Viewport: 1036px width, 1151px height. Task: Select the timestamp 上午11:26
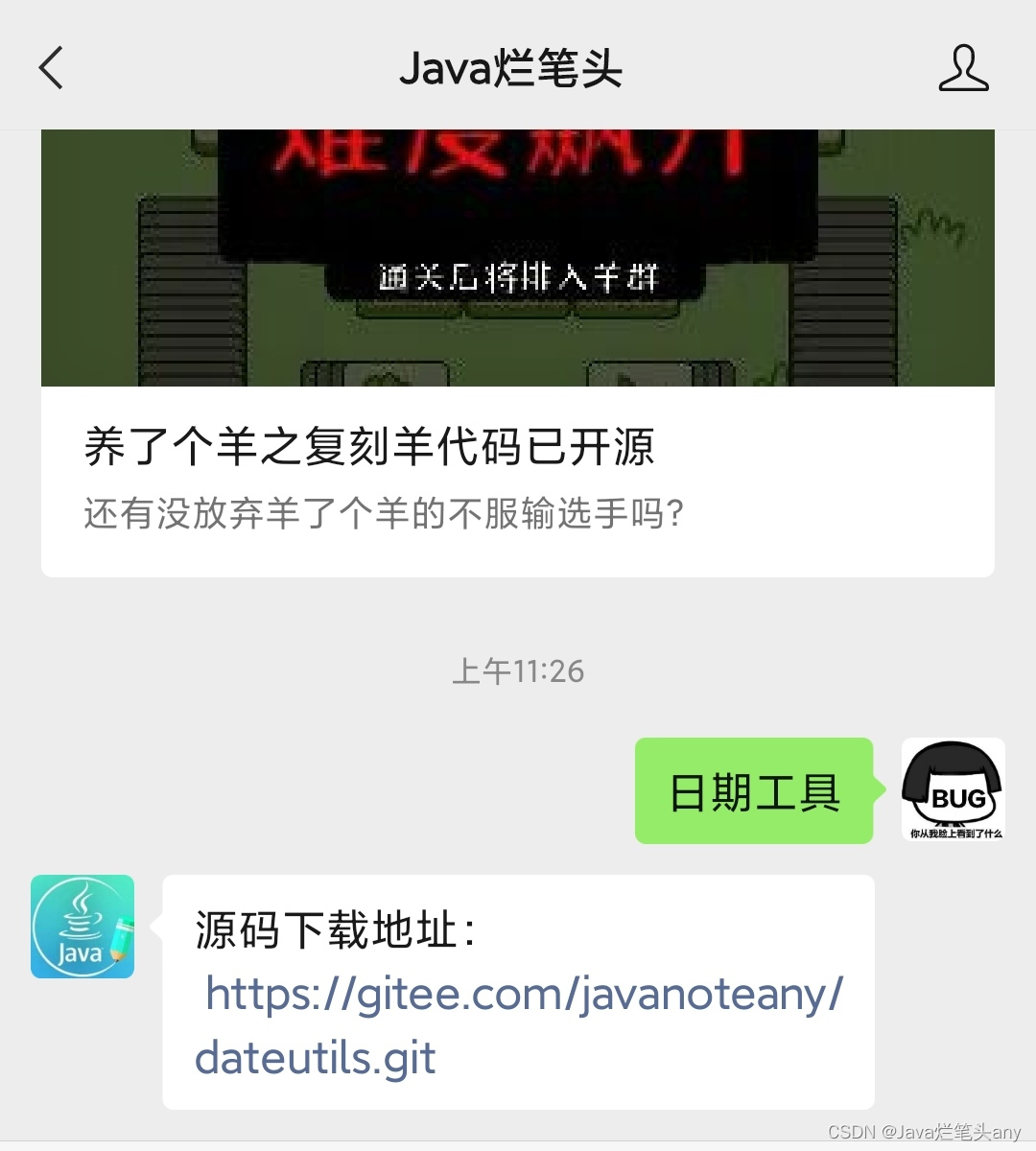coord(518,671)
